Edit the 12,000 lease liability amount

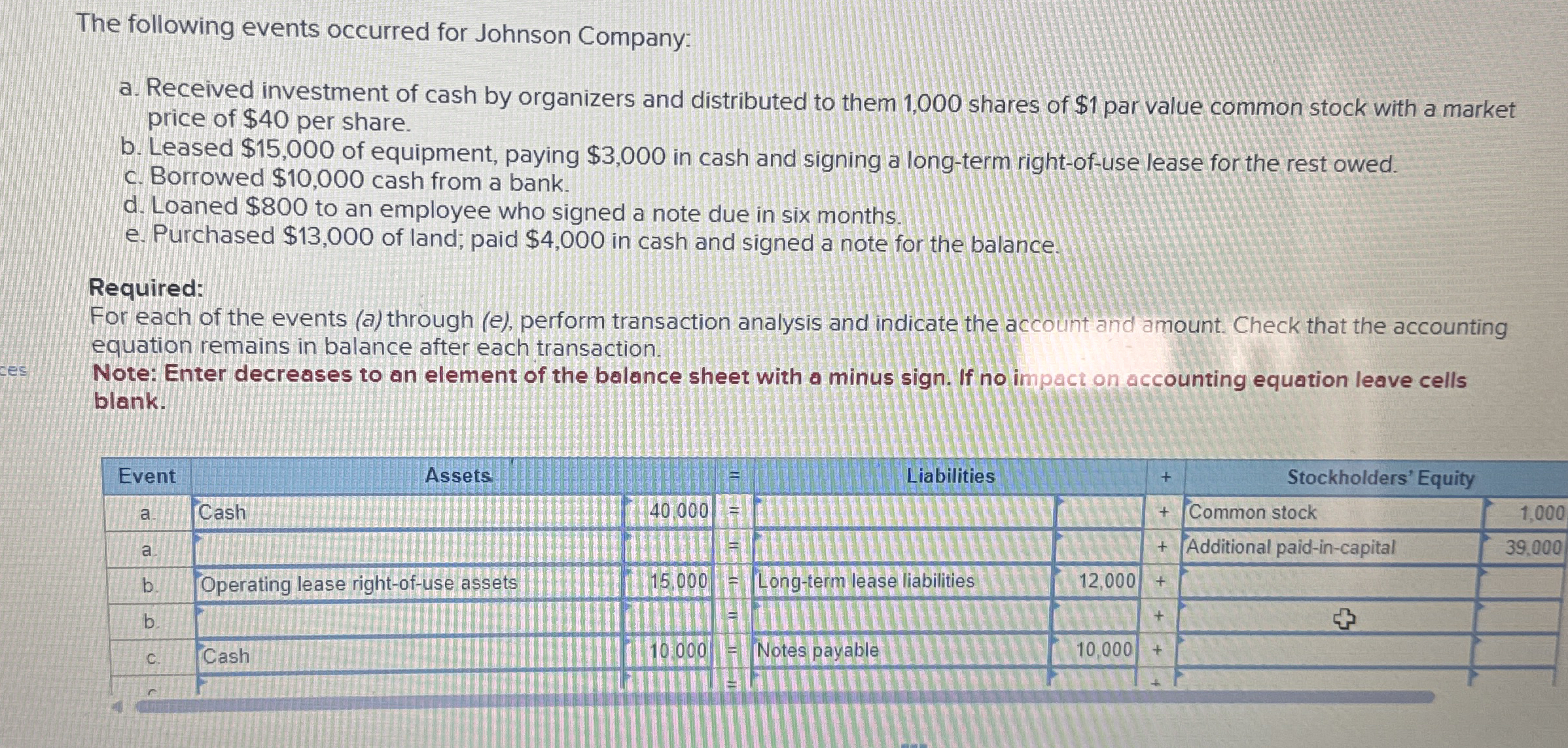[1097, 580]
